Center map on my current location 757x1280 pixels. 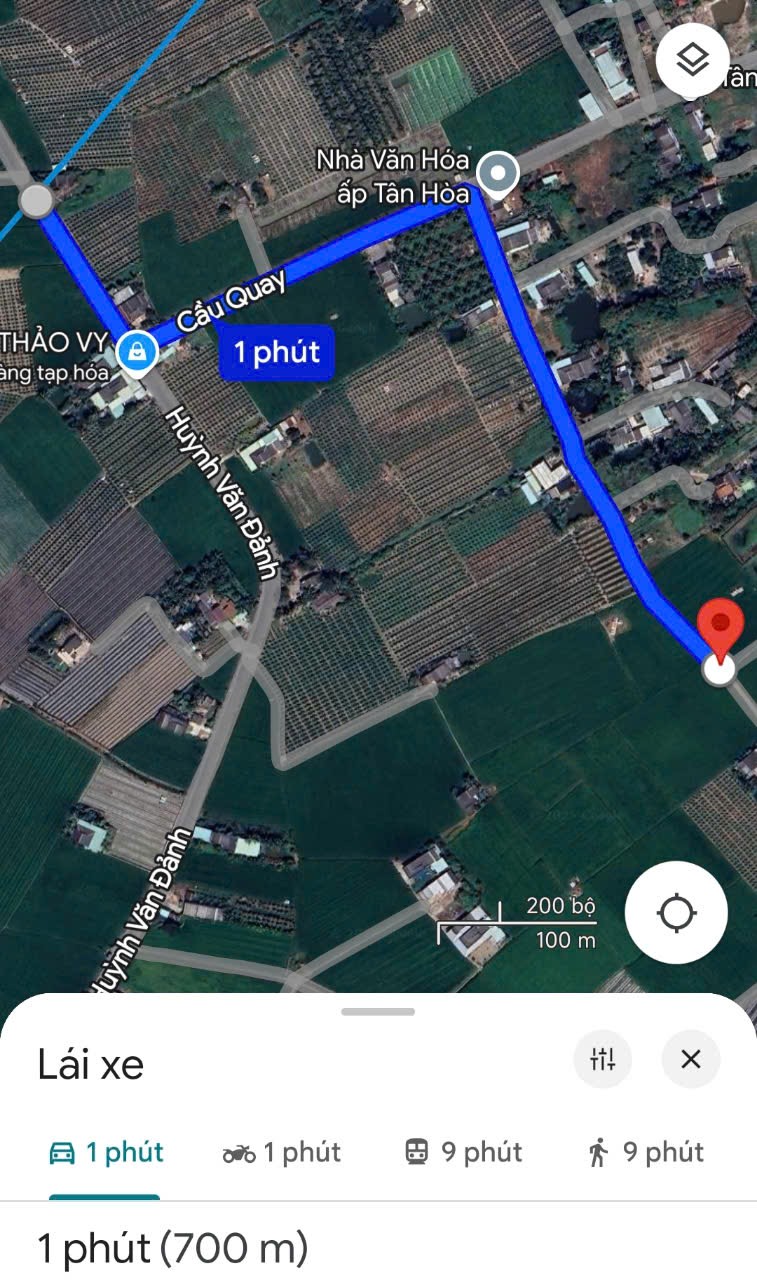(x=677, y=913)
